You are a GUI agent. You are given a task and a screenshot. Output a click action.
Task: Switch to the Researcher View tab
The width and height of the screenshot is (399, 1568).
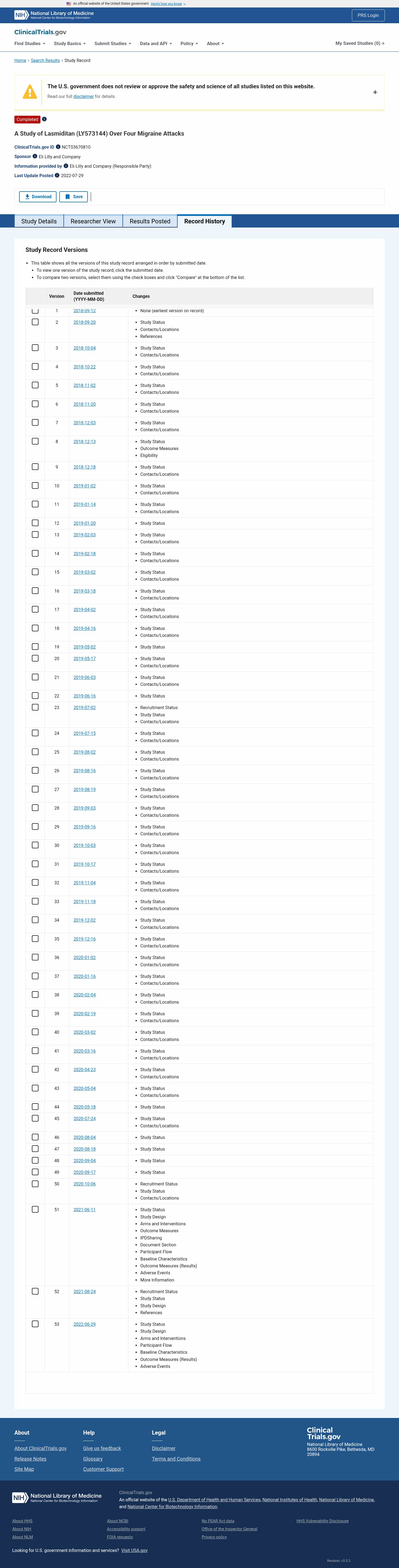click(x=93, y=221)
